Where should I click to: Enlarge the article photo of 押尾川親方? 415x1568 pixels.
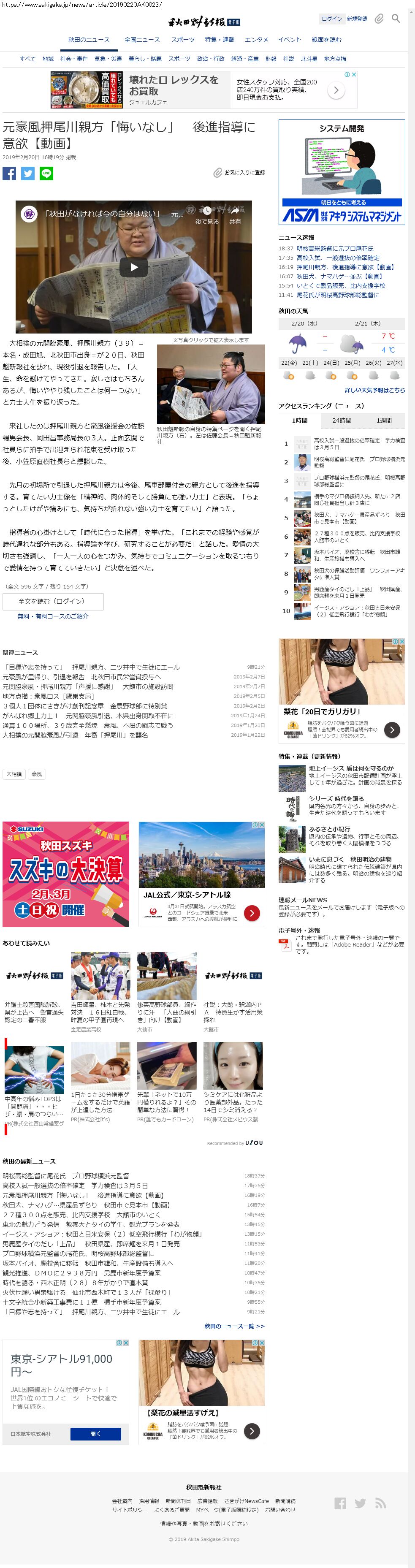point(211,383)
